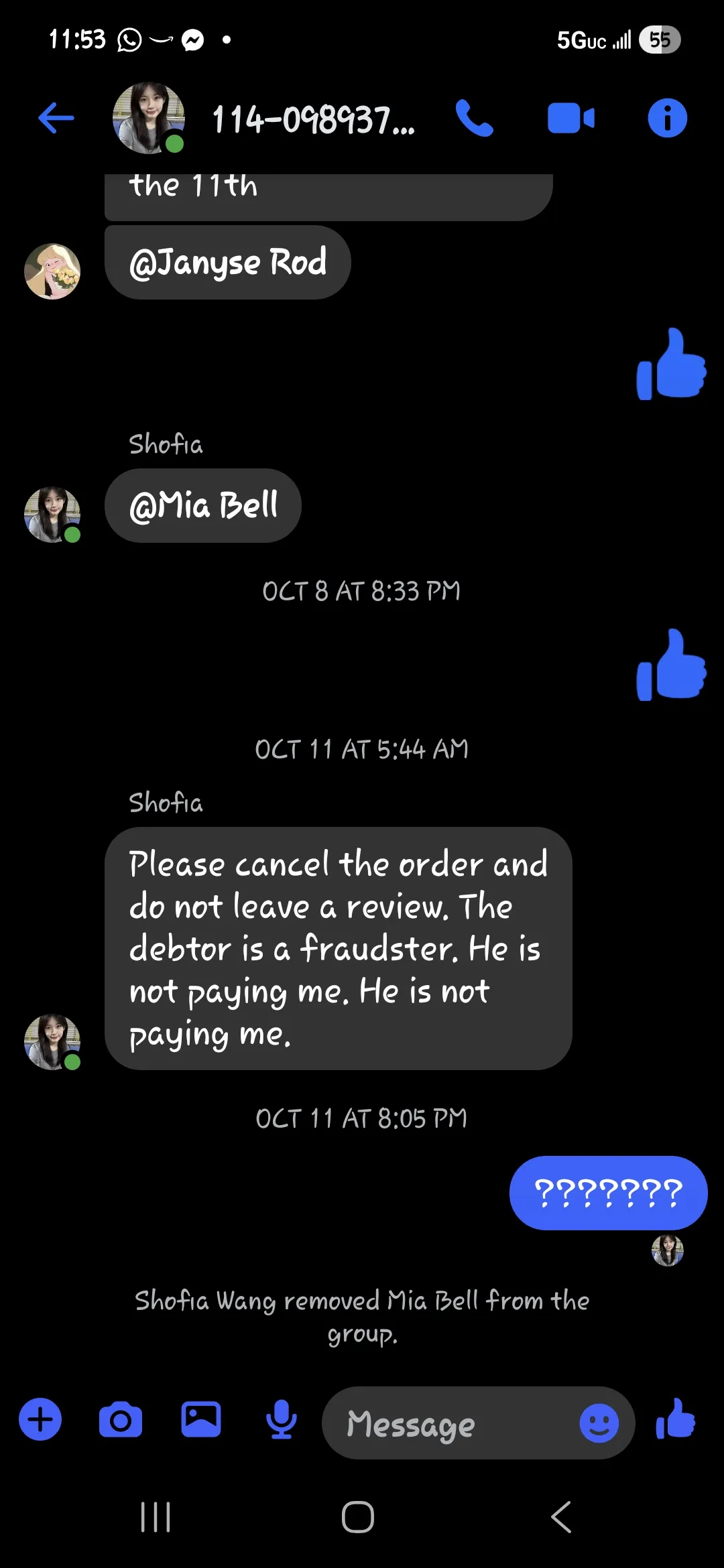Open more attachment options plus button
Screen dimensions: 724x1568
40,1419
